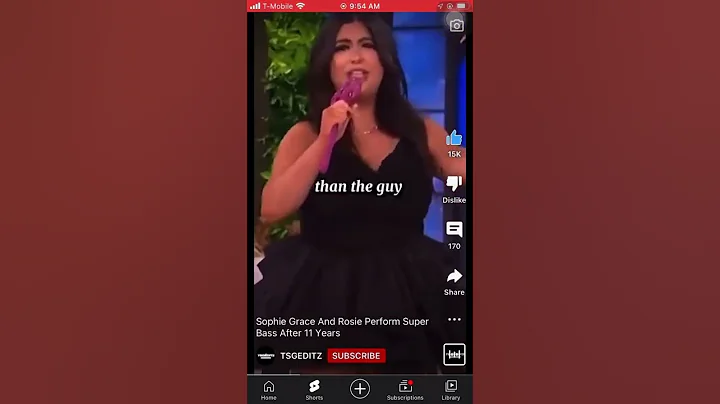Tap the plus create button
The width and height of the screenshot is (720, 404).
360,388
